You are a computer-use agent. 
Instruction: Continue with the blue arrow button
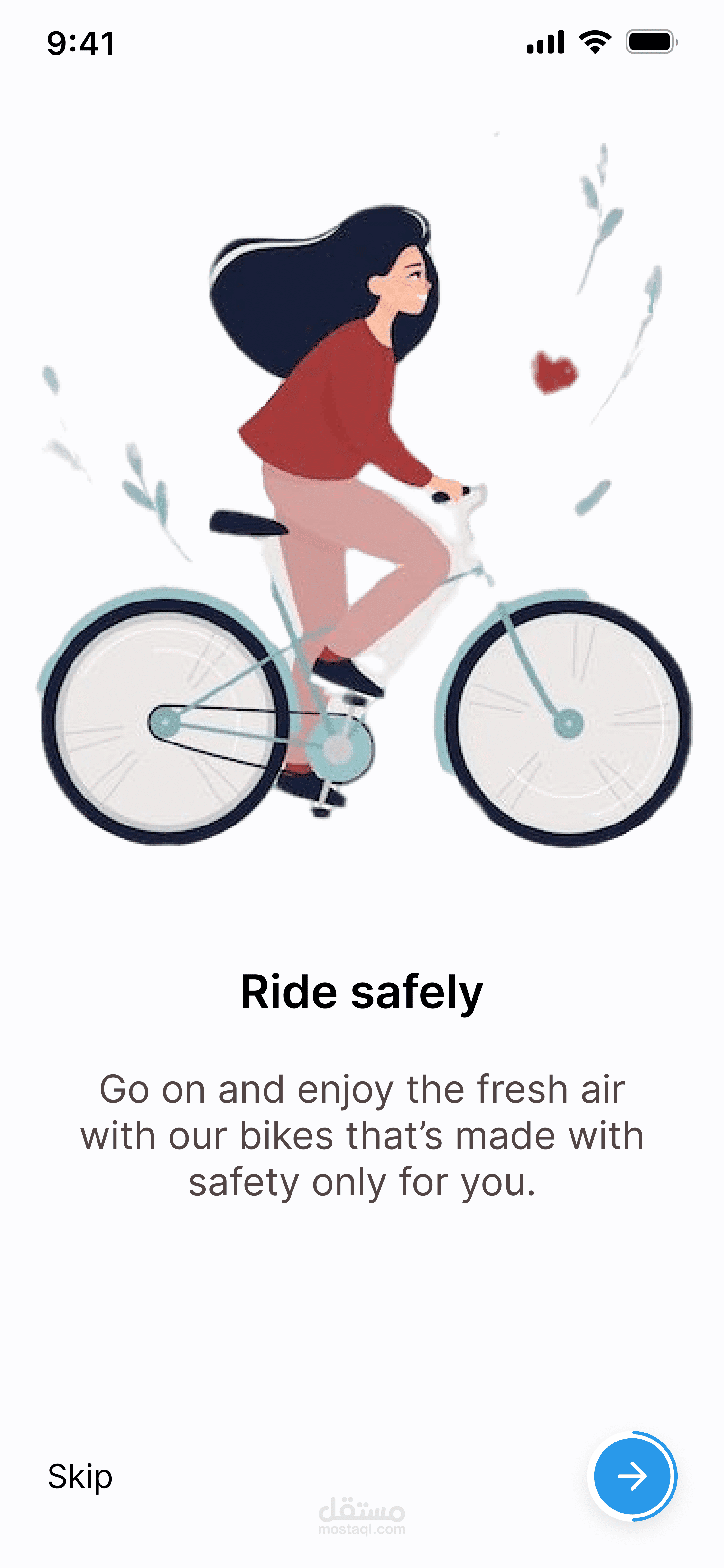[x=632, y=1476]
